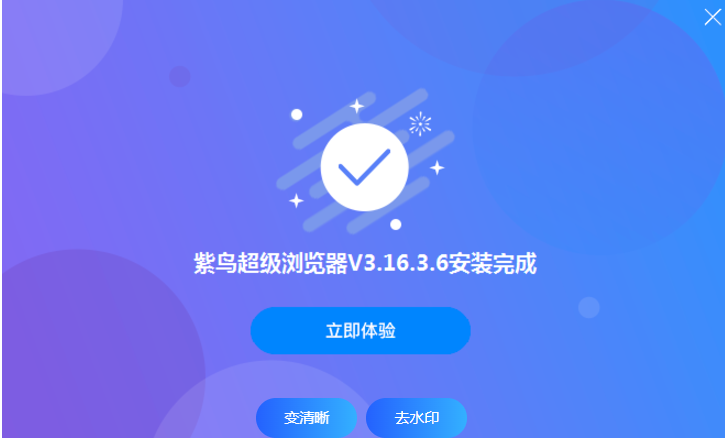Tap the 立即体验 button
This screenshot has width=725, height=438.
[x=360, y=331]
